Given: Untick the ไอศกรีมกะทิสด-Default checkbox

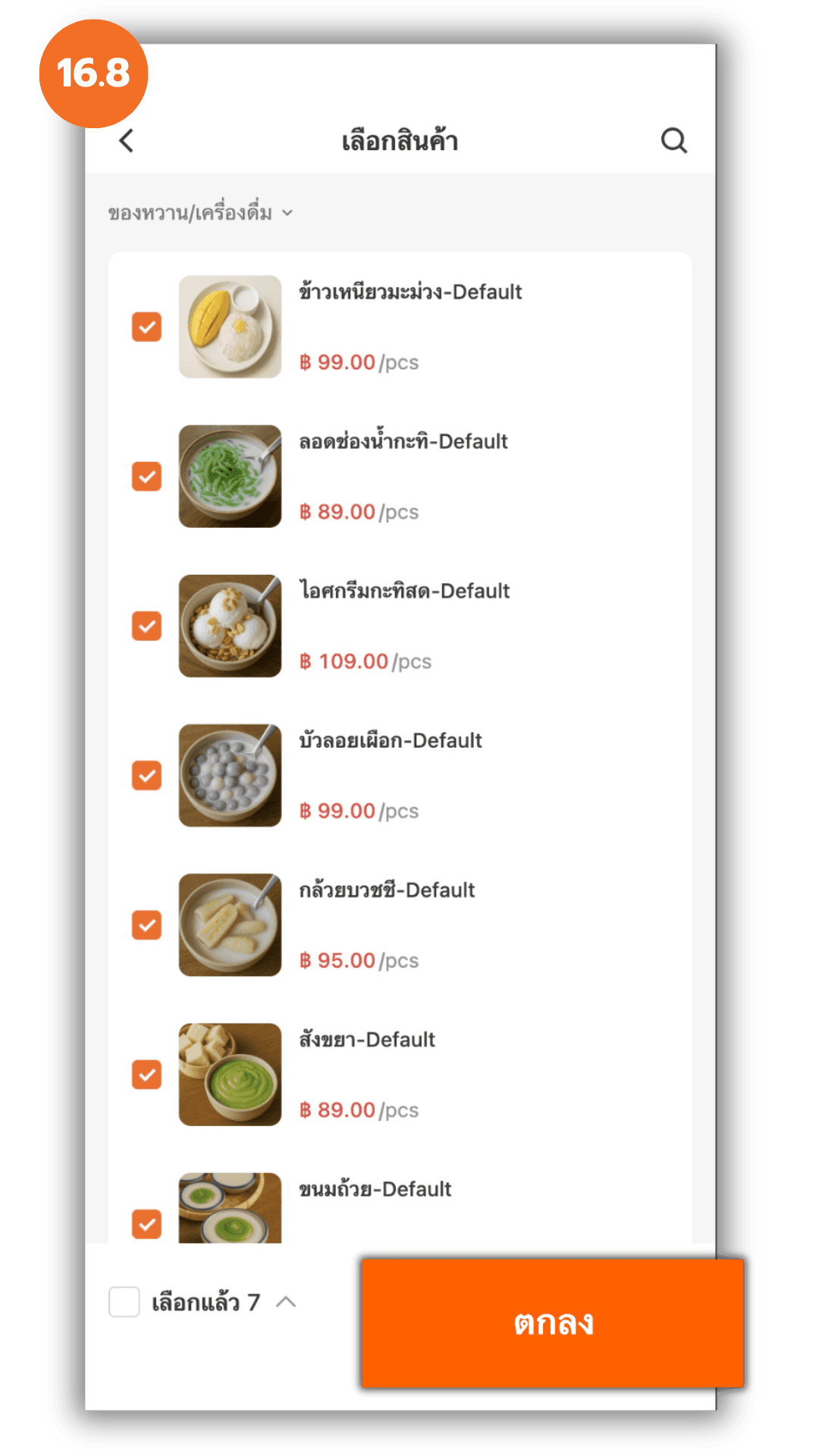Looking at the screenshot, I should click(147, 626).
